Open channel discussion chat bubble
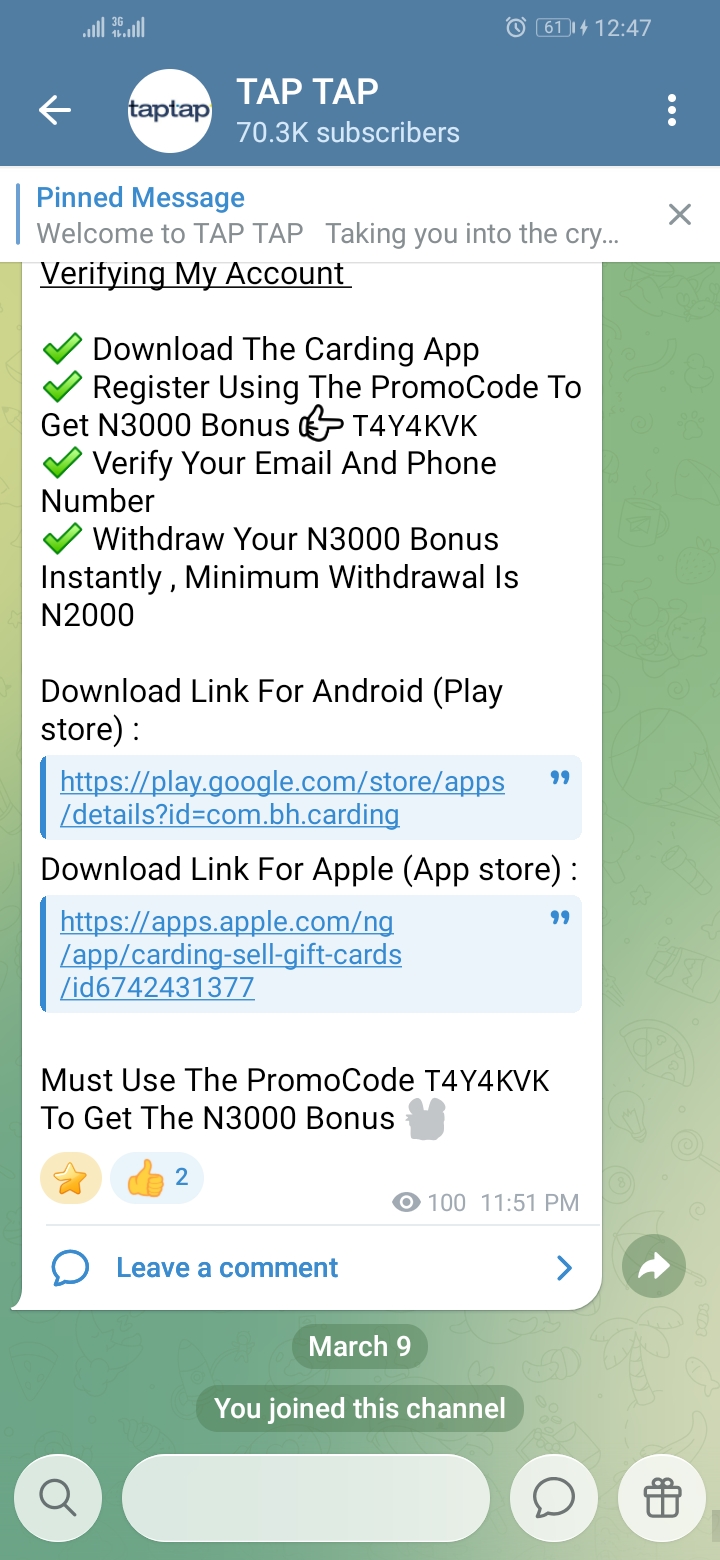This screenshot has height=1560, width=720. click(553, 1497)
